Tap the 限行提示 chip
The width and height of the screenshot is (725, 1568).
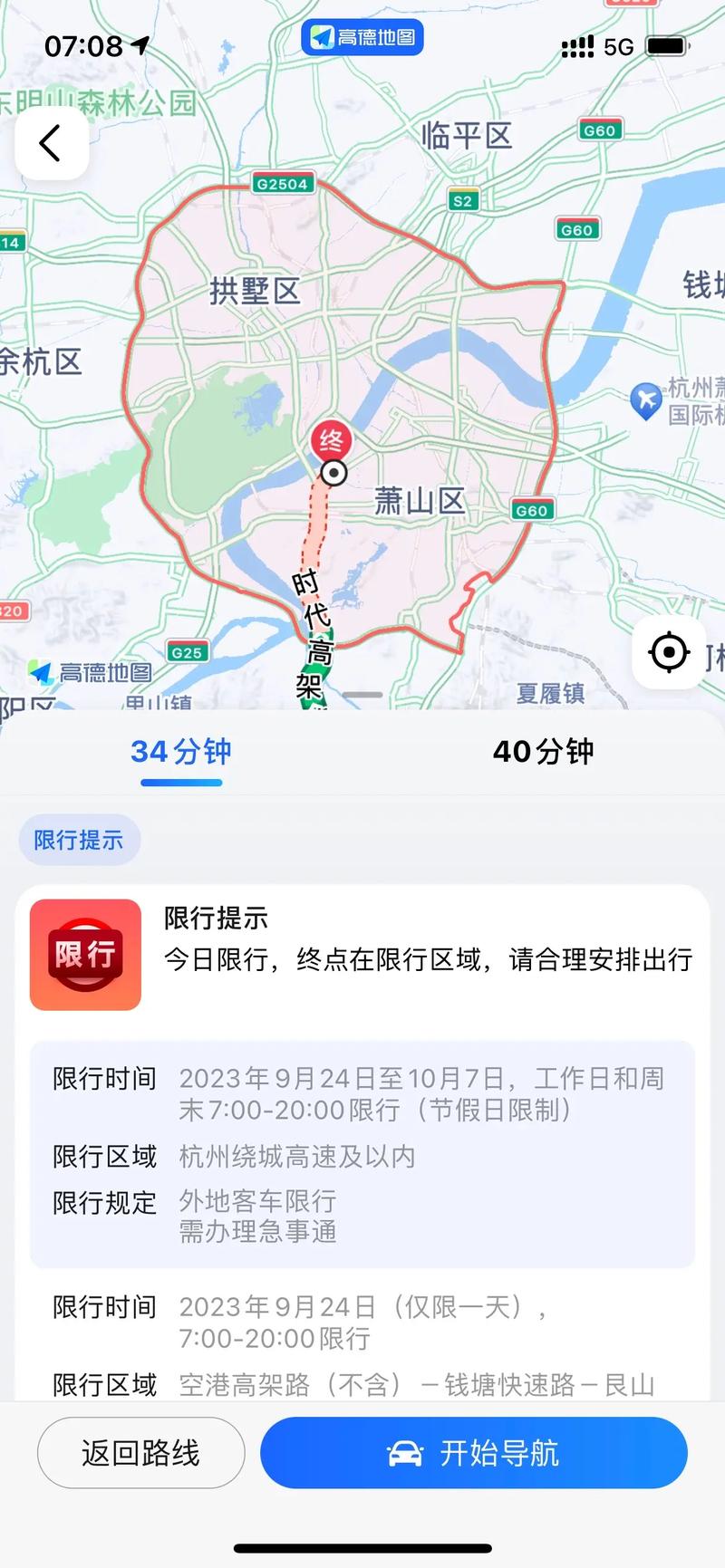click(79, 840)
